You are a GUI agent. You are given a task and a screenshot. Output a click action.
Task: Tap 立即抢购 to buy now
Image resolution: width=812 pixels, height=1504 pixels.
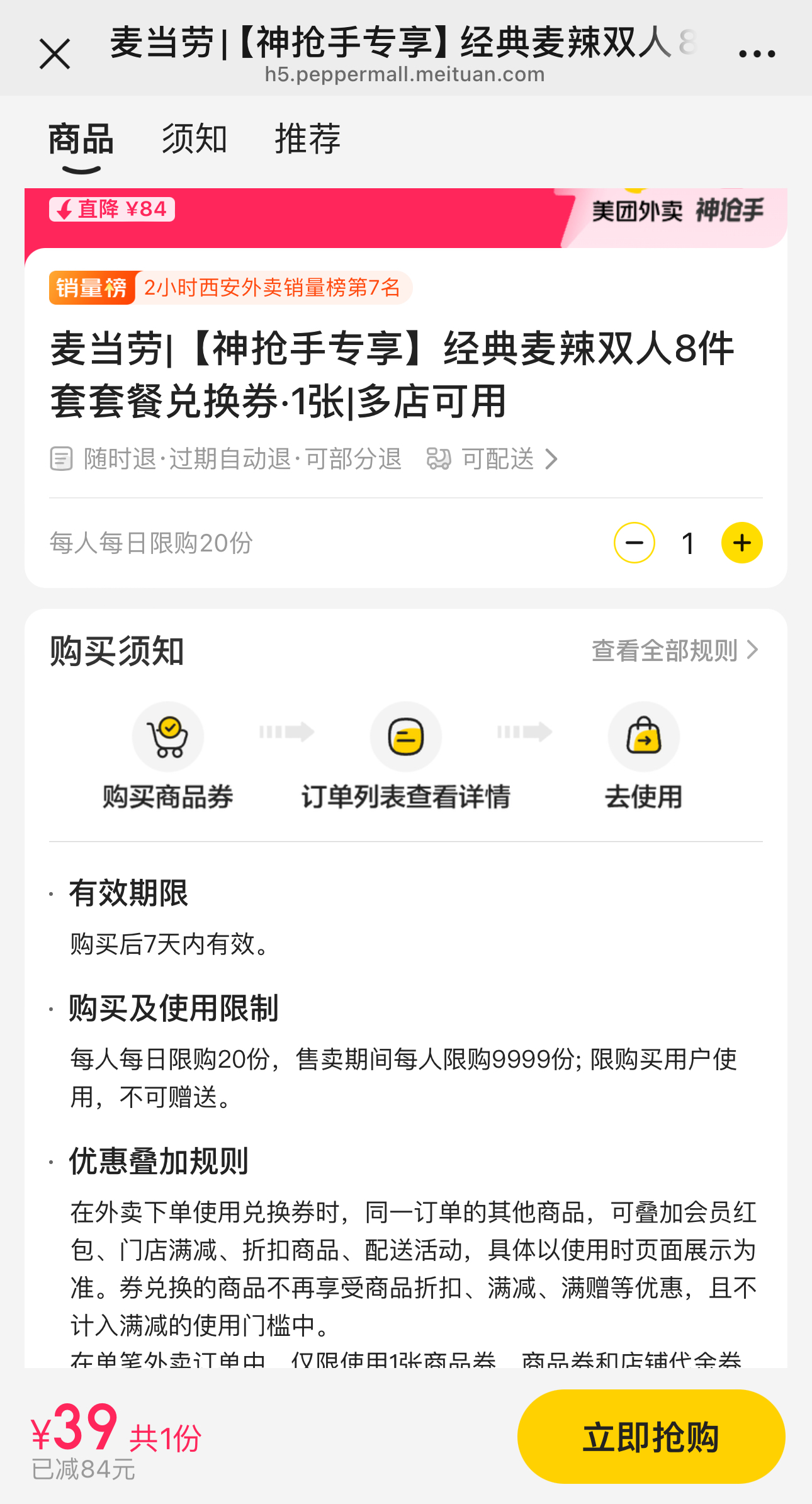click(x=651, y=1437)
